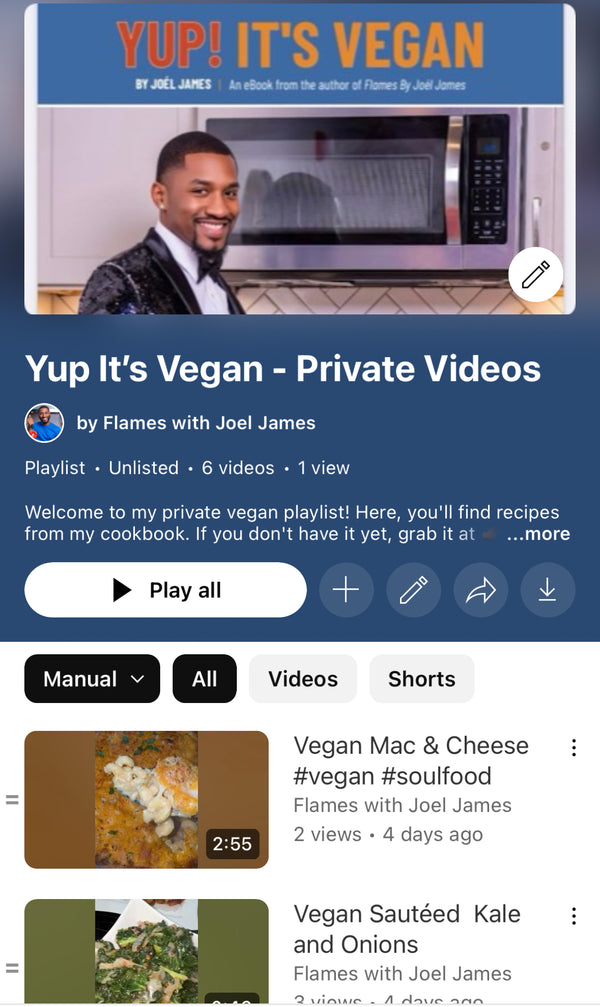Open the Manual sort dropdown
600x1007 pixels.
click(x=92, y=679)
